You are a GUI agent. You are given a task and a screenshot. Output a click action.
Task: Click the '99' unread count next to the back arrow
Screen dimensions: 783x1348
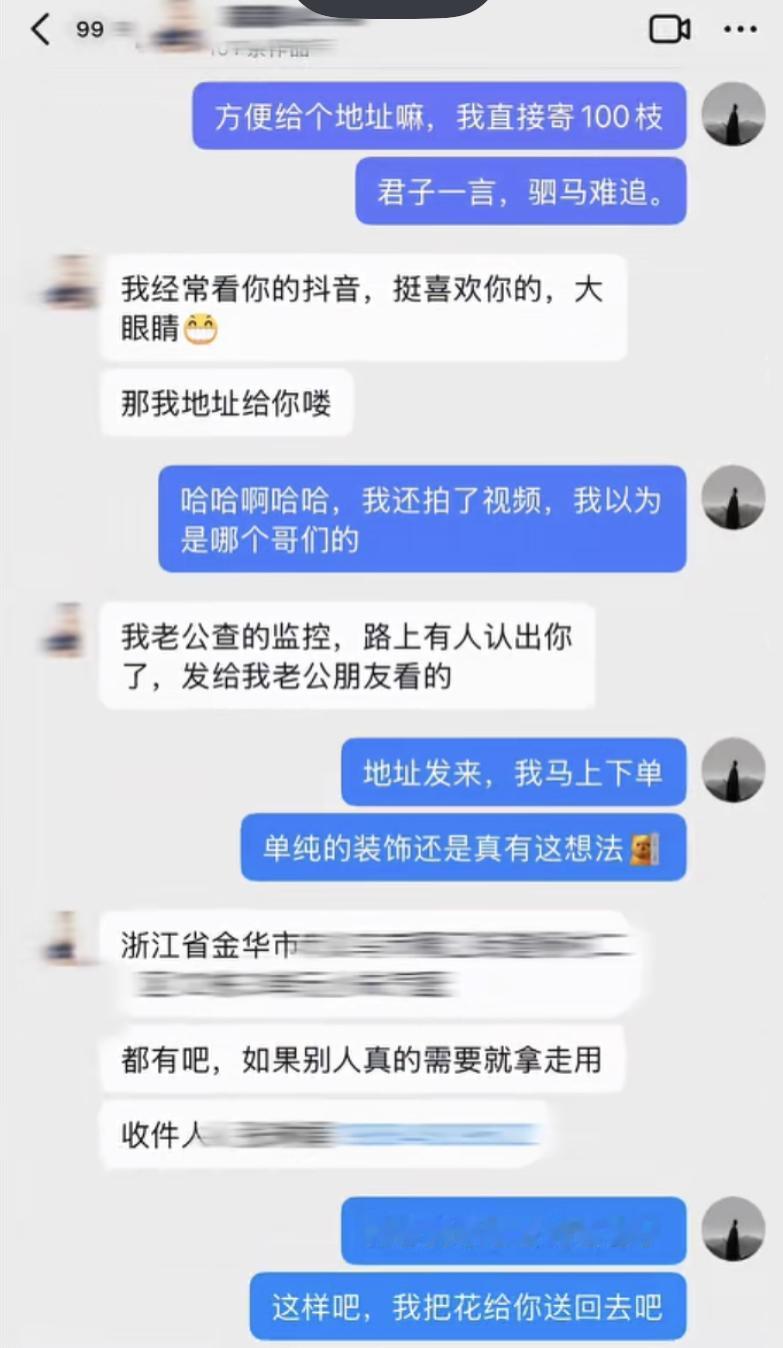coord(91,29)
